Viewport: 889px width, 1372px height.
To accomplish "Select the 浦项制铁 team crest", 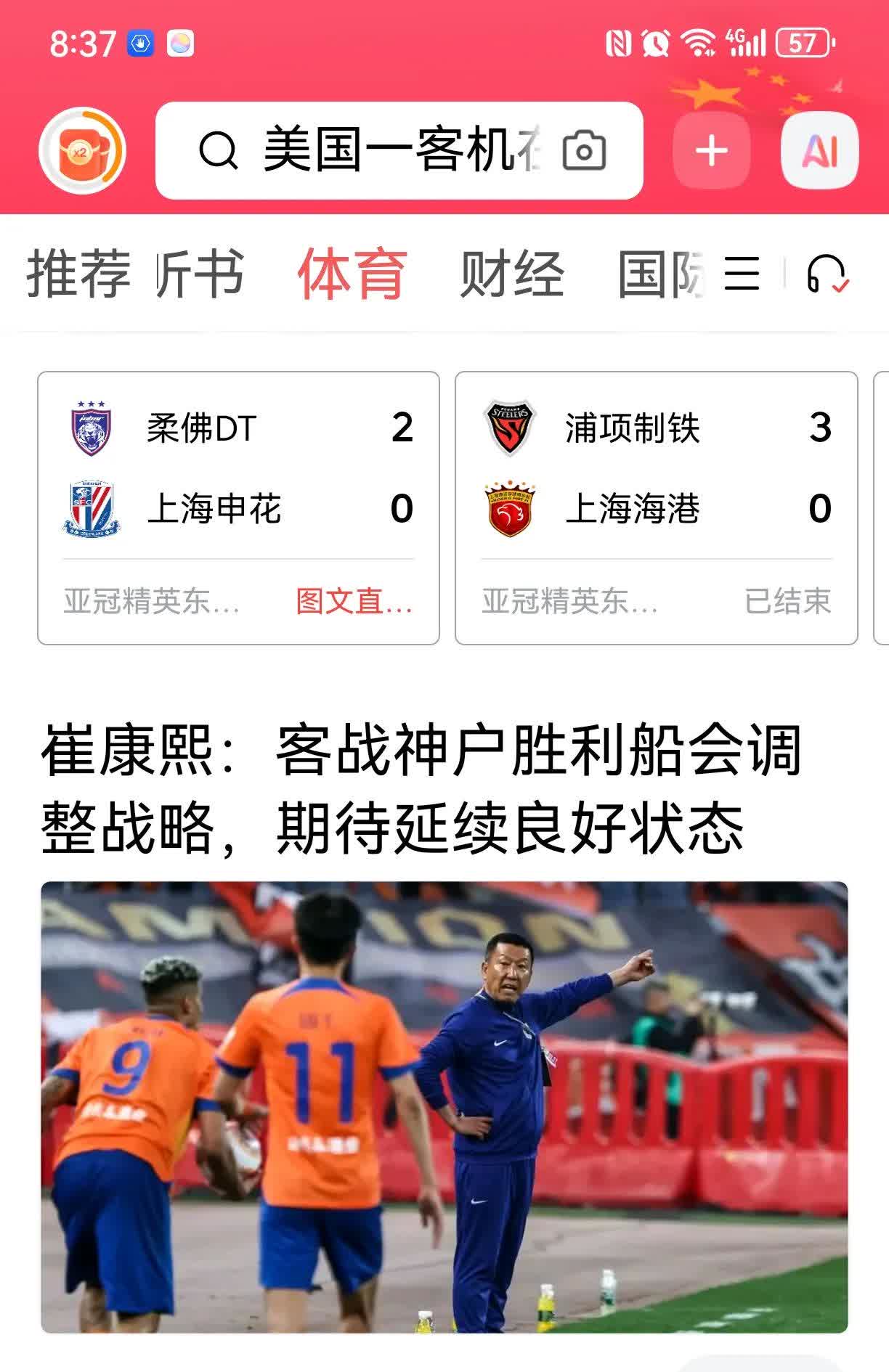I will coord(508,428).
